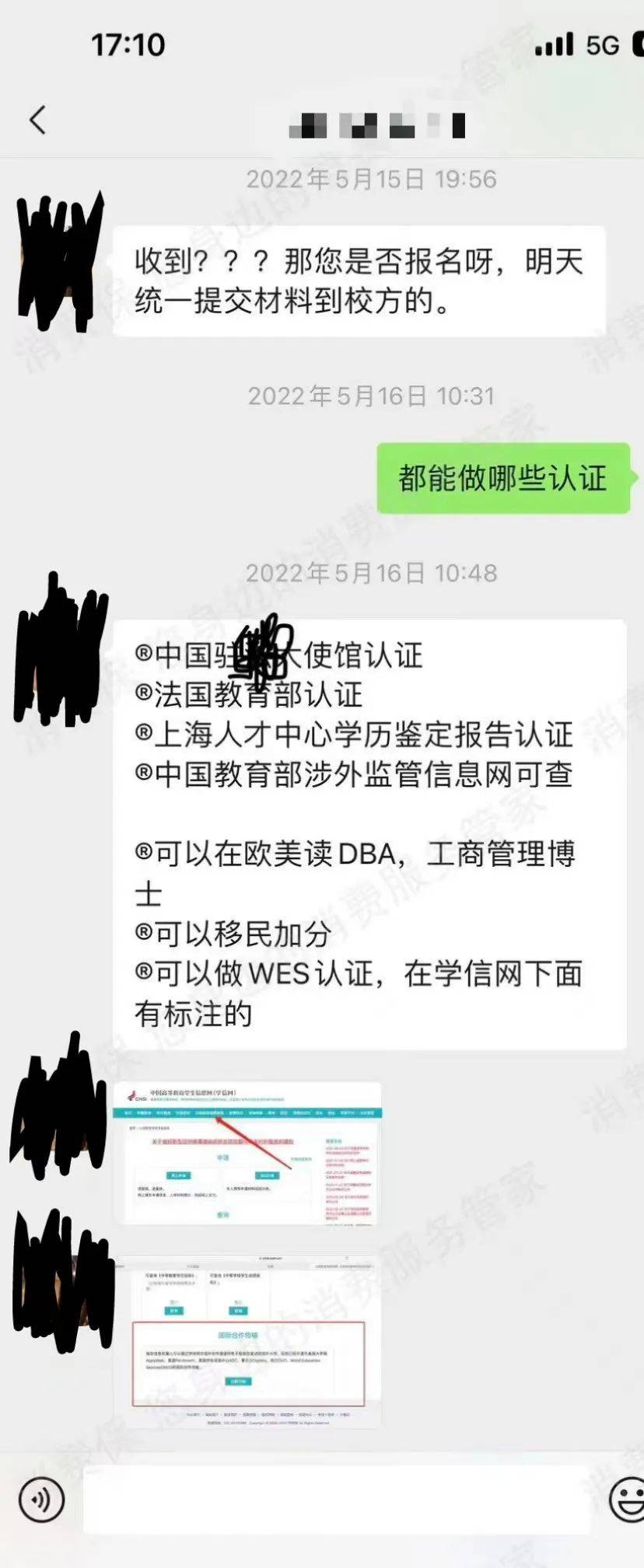
Task: Select the green bubble 都能做哪些认证
Action: pyautogui.click(x=502, y=480)
